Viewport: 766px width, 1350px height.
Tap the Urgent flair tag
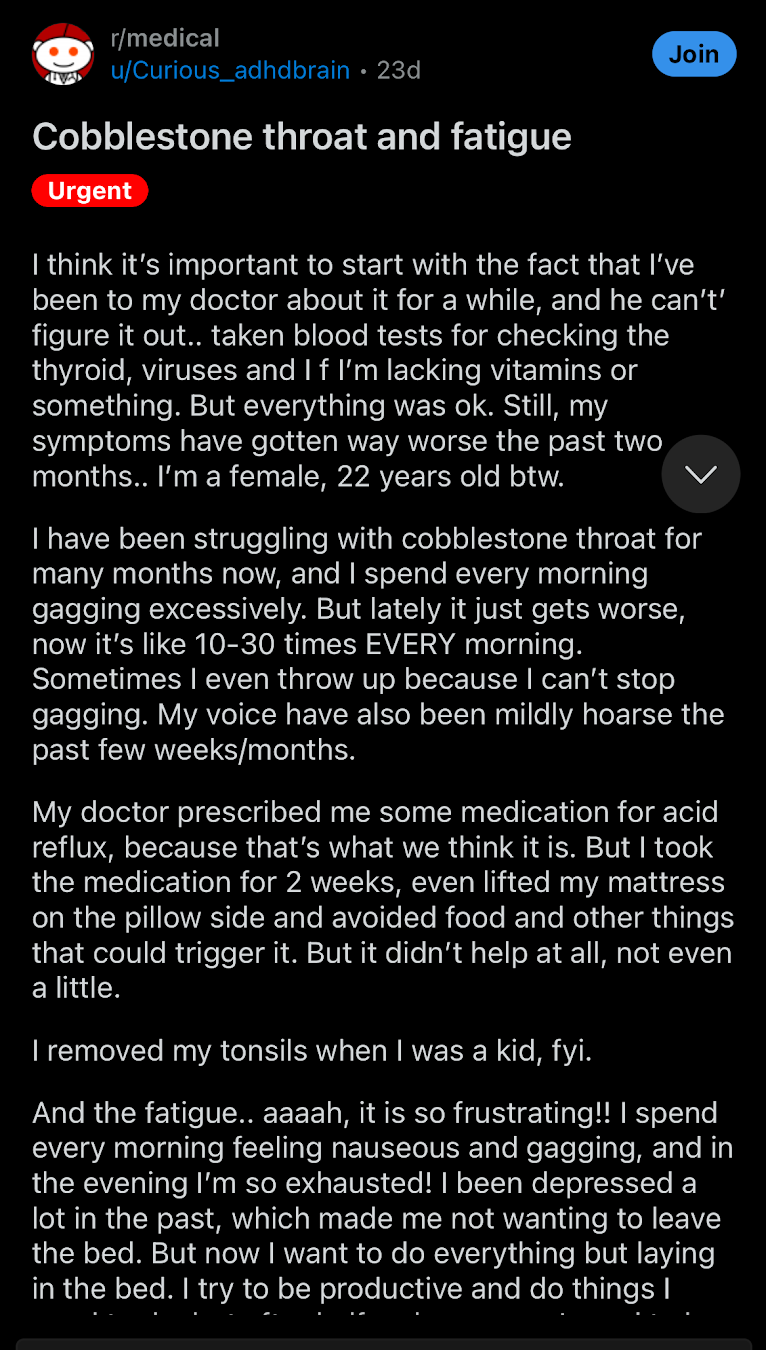point(90,190)
